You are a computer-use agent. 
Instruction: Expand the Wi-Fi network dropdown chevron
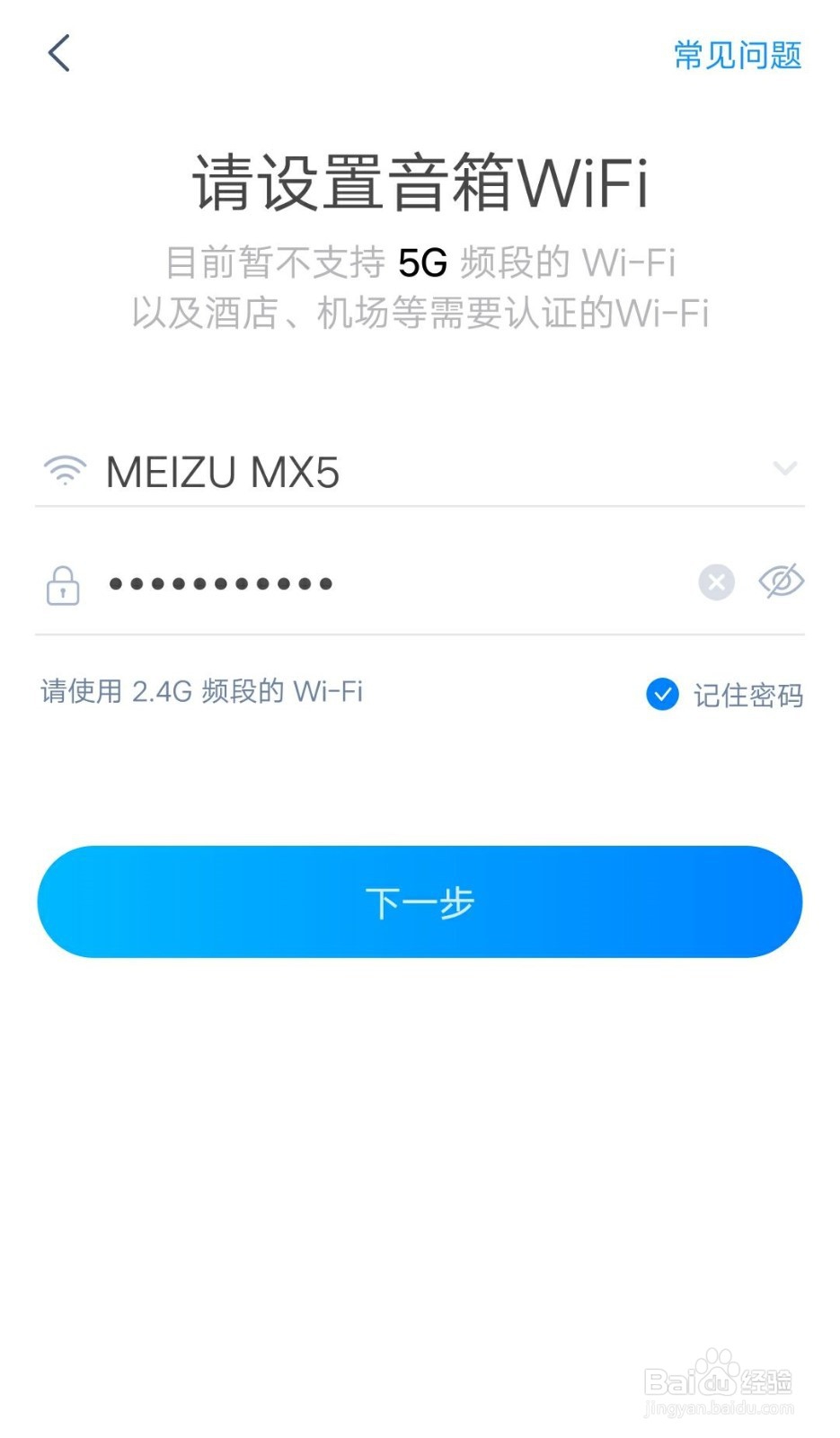point(783,469)
